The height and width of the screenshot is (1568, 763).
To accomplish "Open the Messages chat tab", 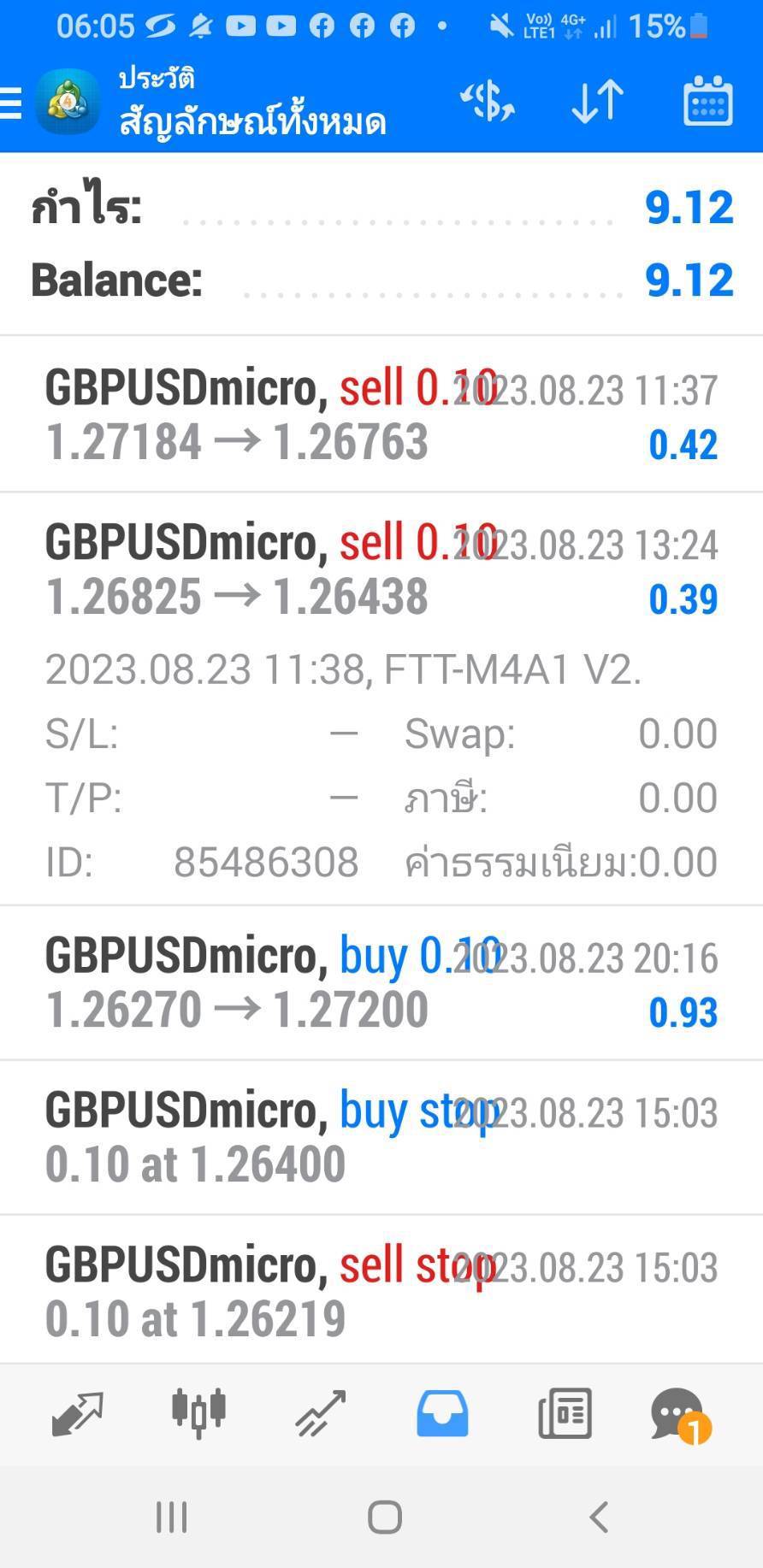I will click(680, 1415).
